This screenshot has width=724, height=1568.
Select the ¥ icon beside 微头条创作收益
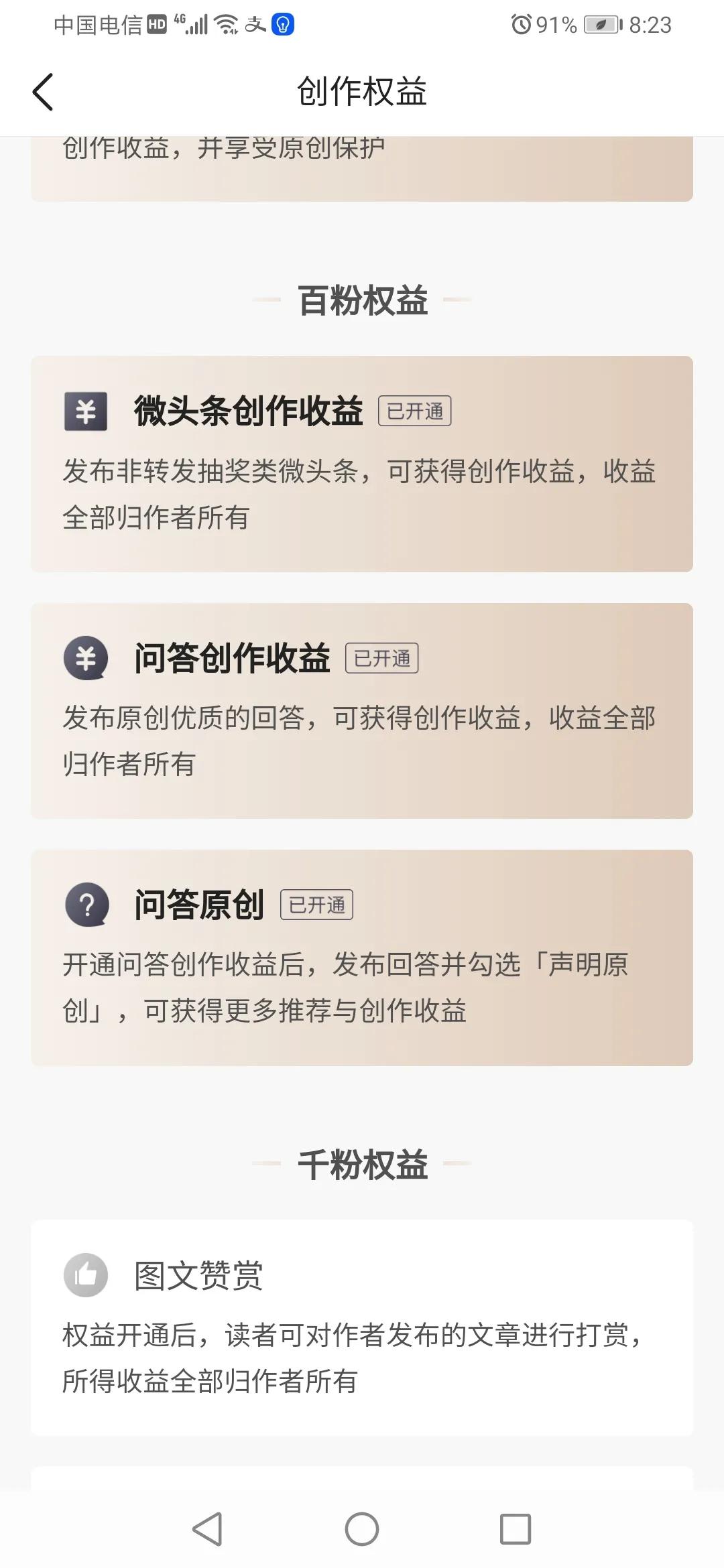[84, 411]
